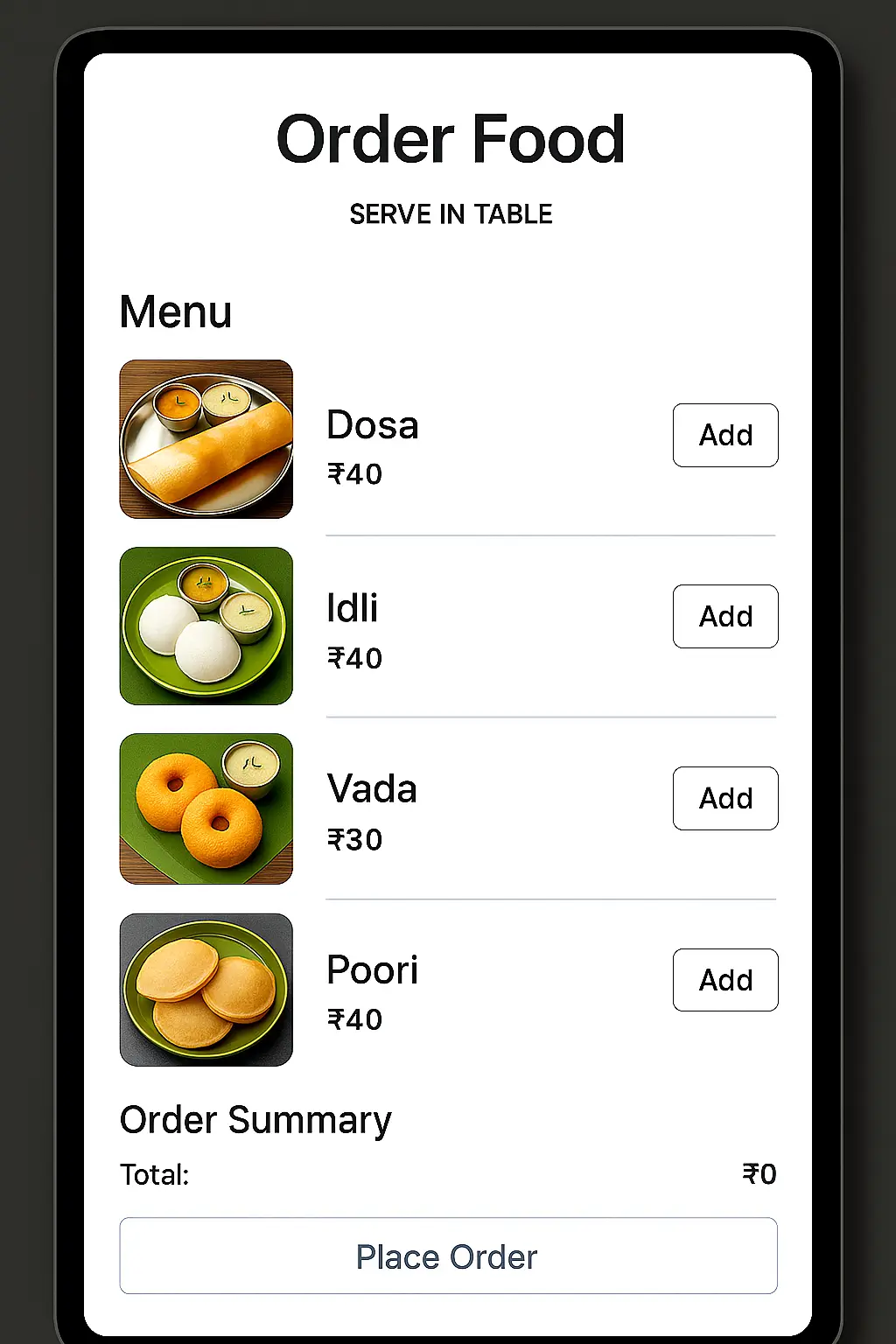Click the Dosa price of ₹40
896x1344 pixels.
pyautogui.click(x=353, y=474)
